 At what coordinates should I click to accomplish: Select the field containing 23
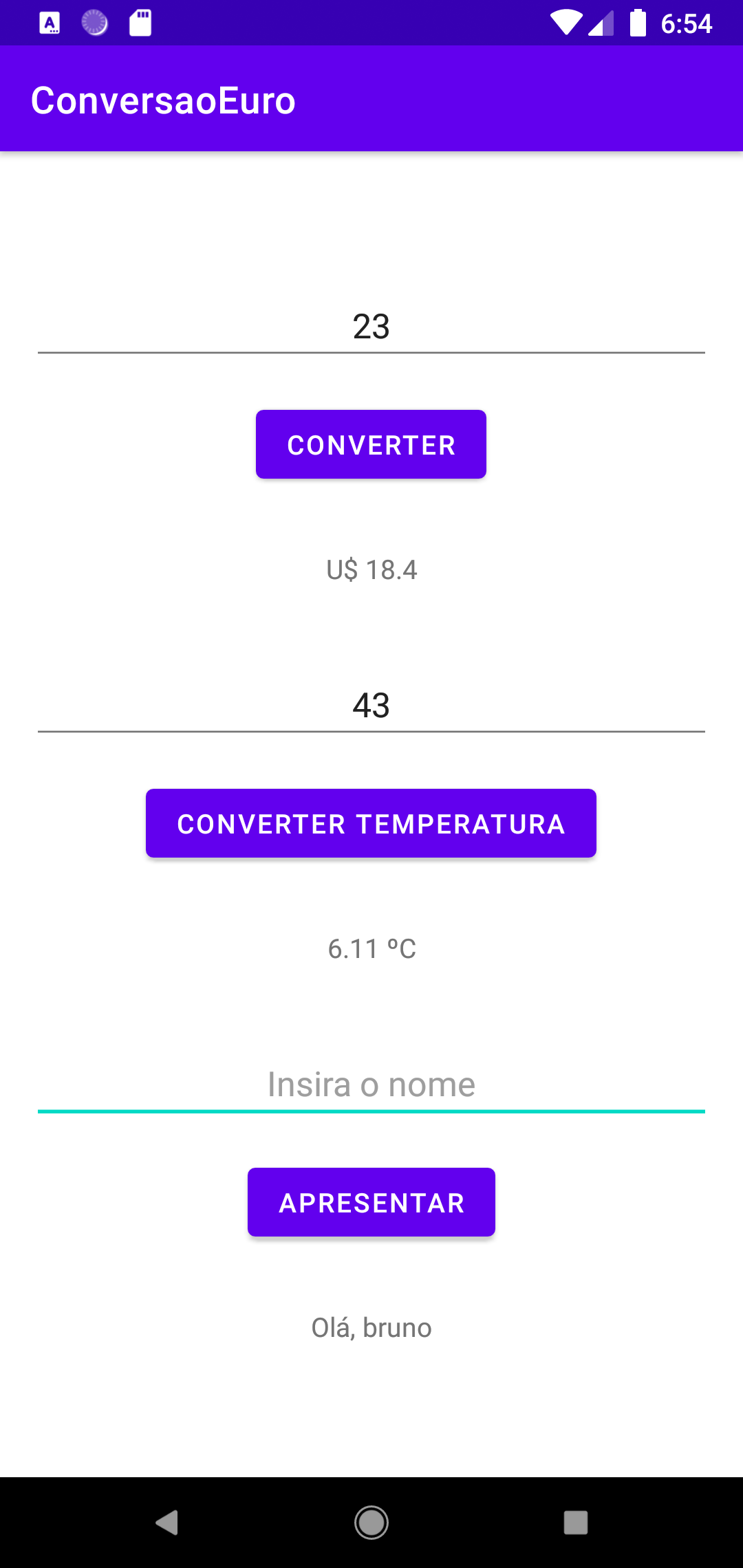click(371, 329)
